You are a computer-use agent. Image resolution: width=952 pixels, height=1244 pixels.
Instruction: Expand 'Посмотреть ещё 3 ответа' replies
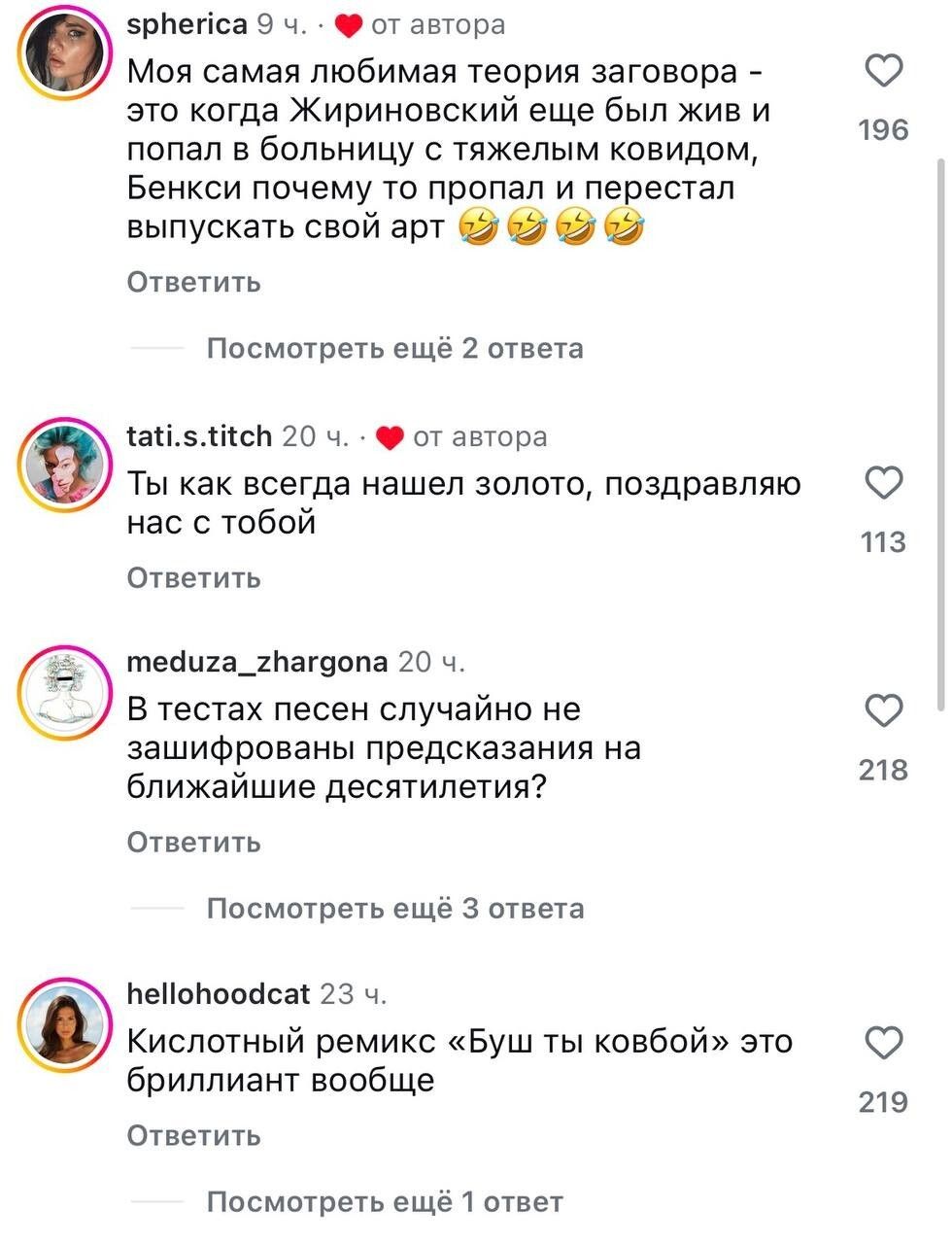click(x=394, y=909)
